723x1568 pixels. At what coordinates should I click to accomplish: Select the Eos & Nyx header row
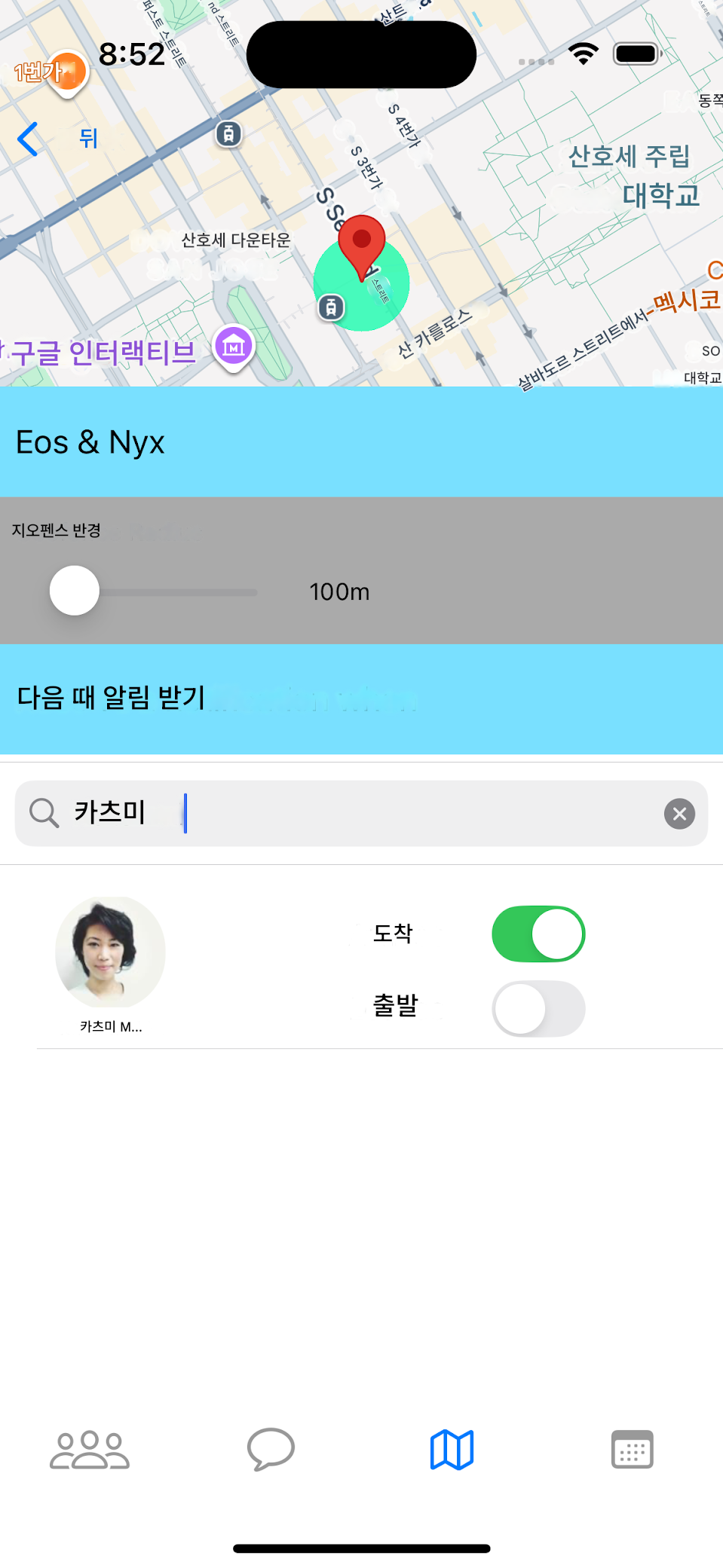pyautogui.click(x=361, y=442)
